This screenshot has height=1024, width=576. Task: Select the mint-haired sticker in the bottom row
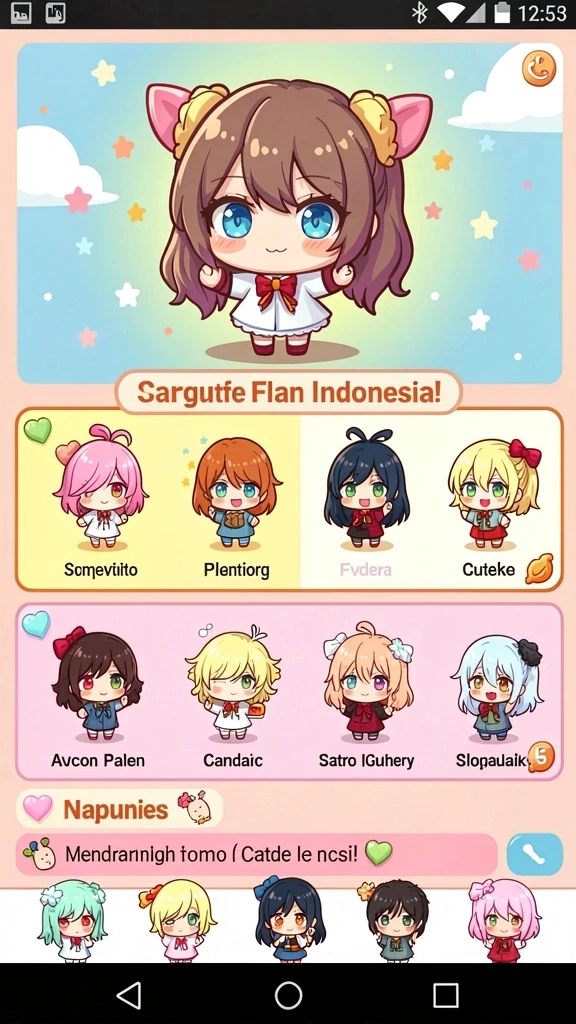72,921
